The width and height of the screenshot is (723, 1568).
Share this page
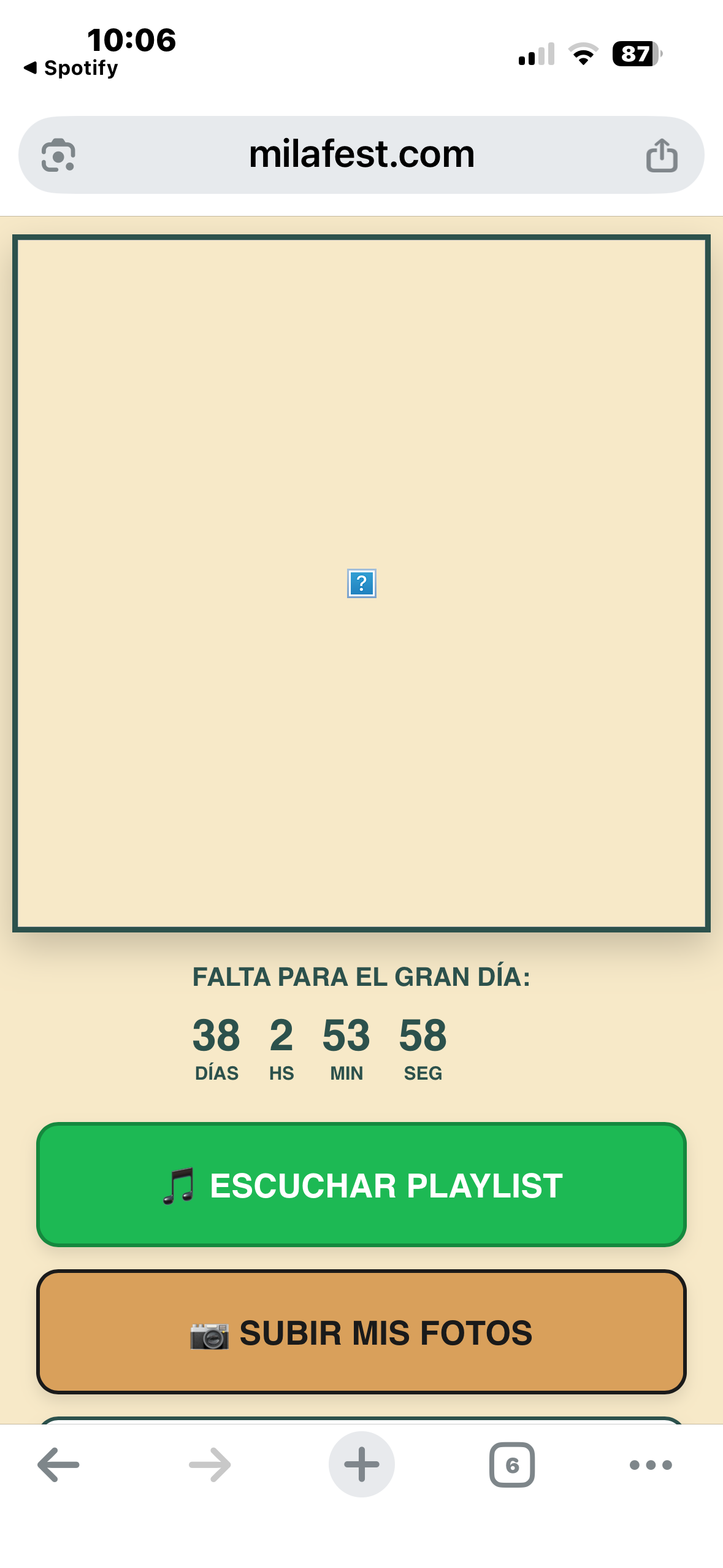pos(661,155)
